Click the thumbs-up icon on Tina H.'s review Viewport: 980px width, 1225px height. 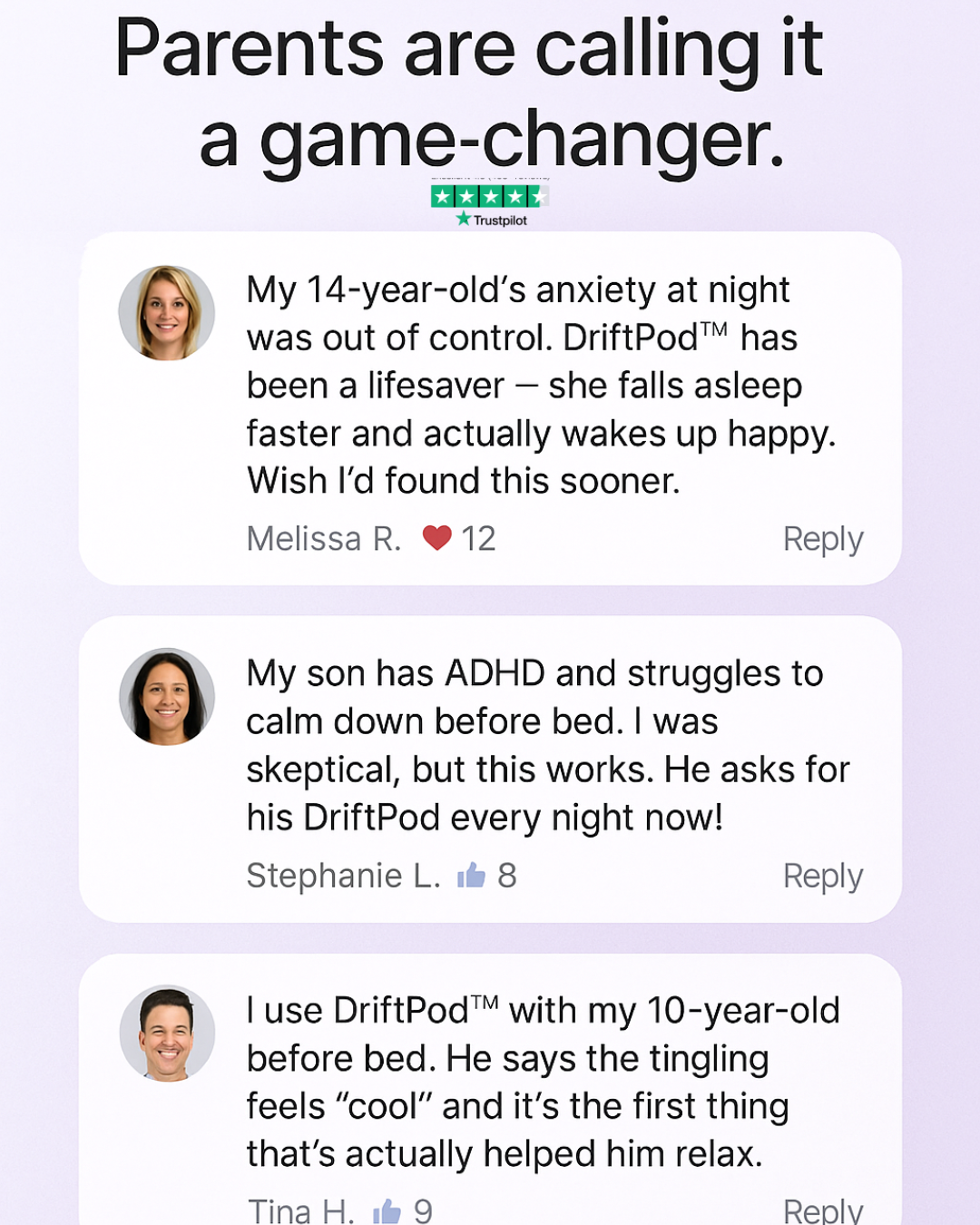pos(388,1210)
